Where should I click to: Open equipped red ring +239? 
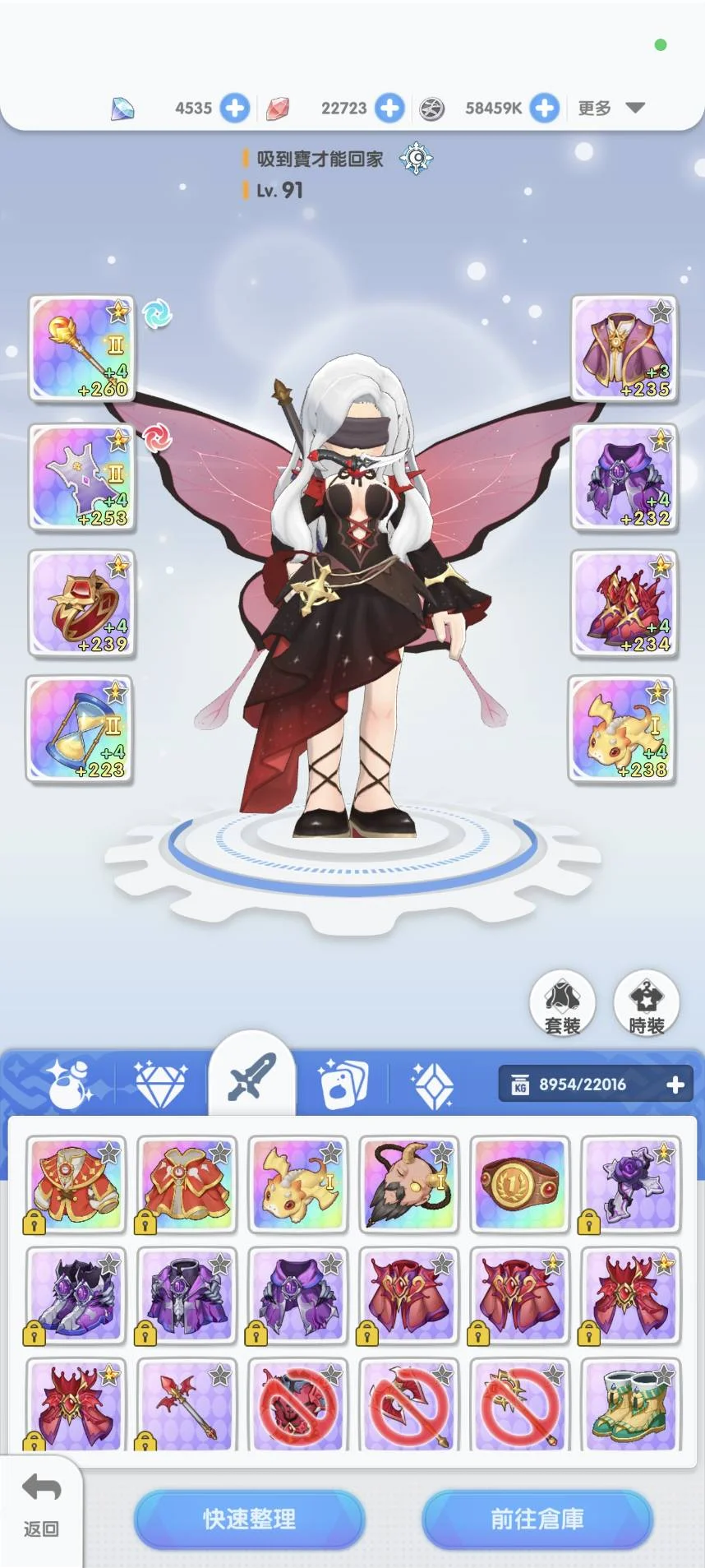pos(81,604)
